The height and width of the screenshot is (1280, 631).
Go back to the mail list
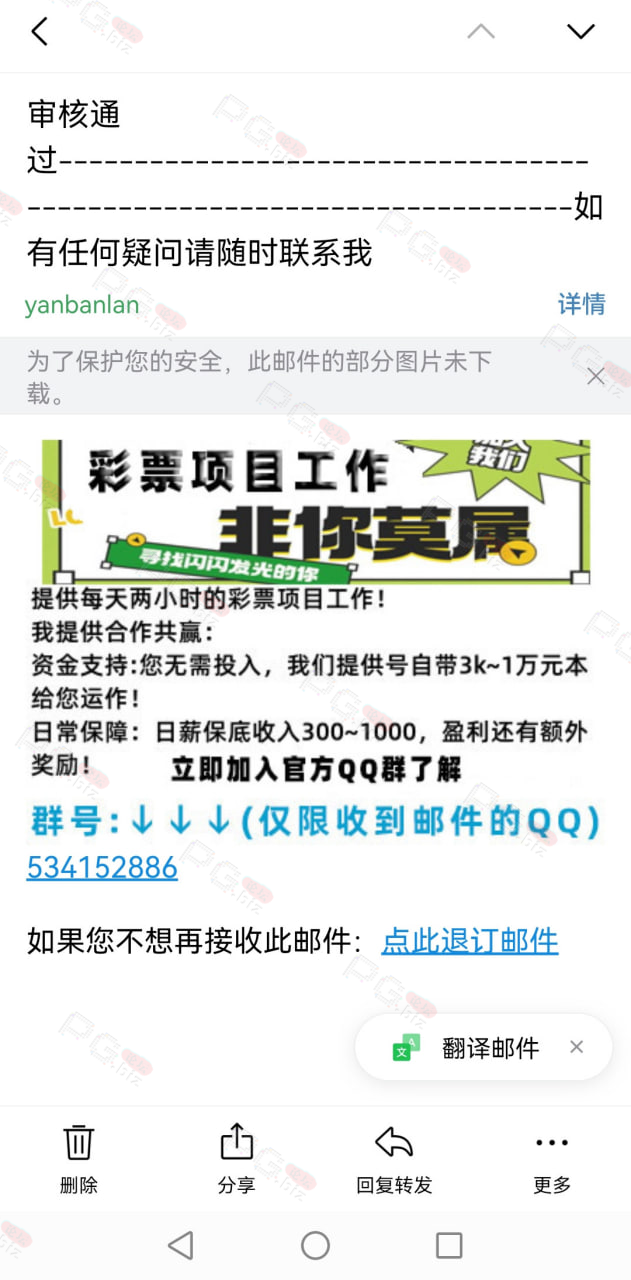pos(39,32)
